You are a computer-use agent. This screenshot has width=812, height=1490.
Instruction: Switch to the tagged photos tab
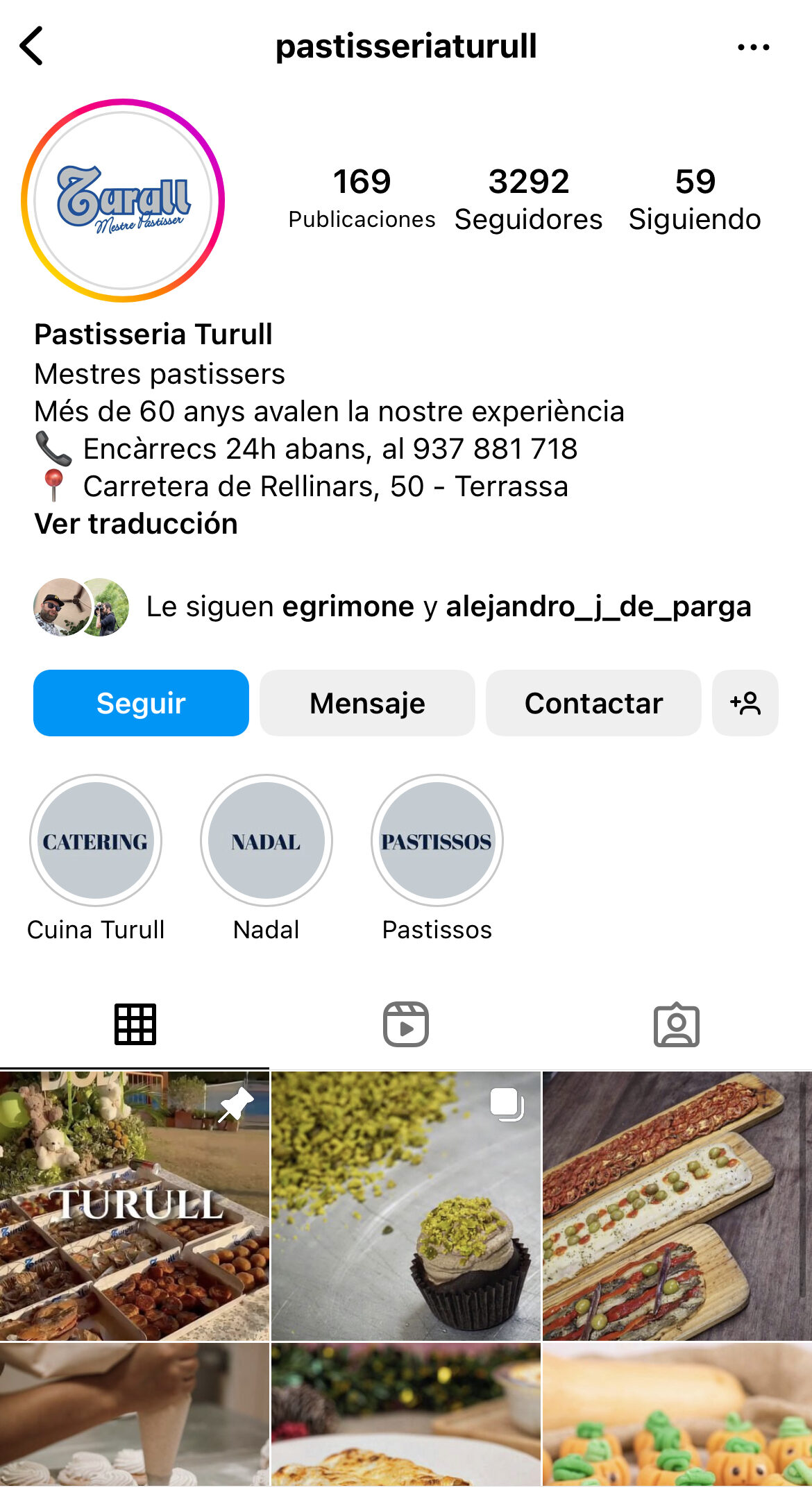point(677,1024)
